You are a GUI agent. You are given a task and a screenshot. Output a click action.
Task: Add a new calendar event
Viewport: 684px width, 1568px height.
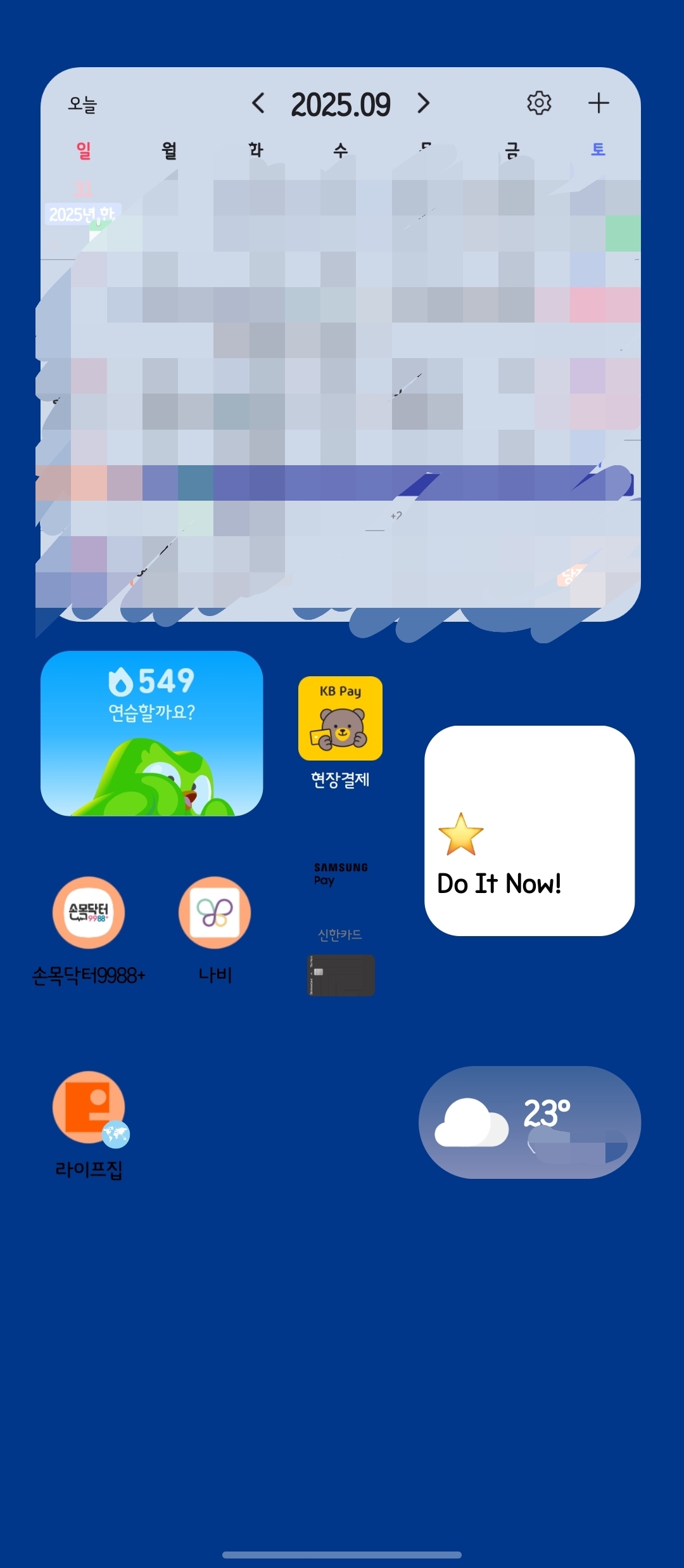[598, 103]
